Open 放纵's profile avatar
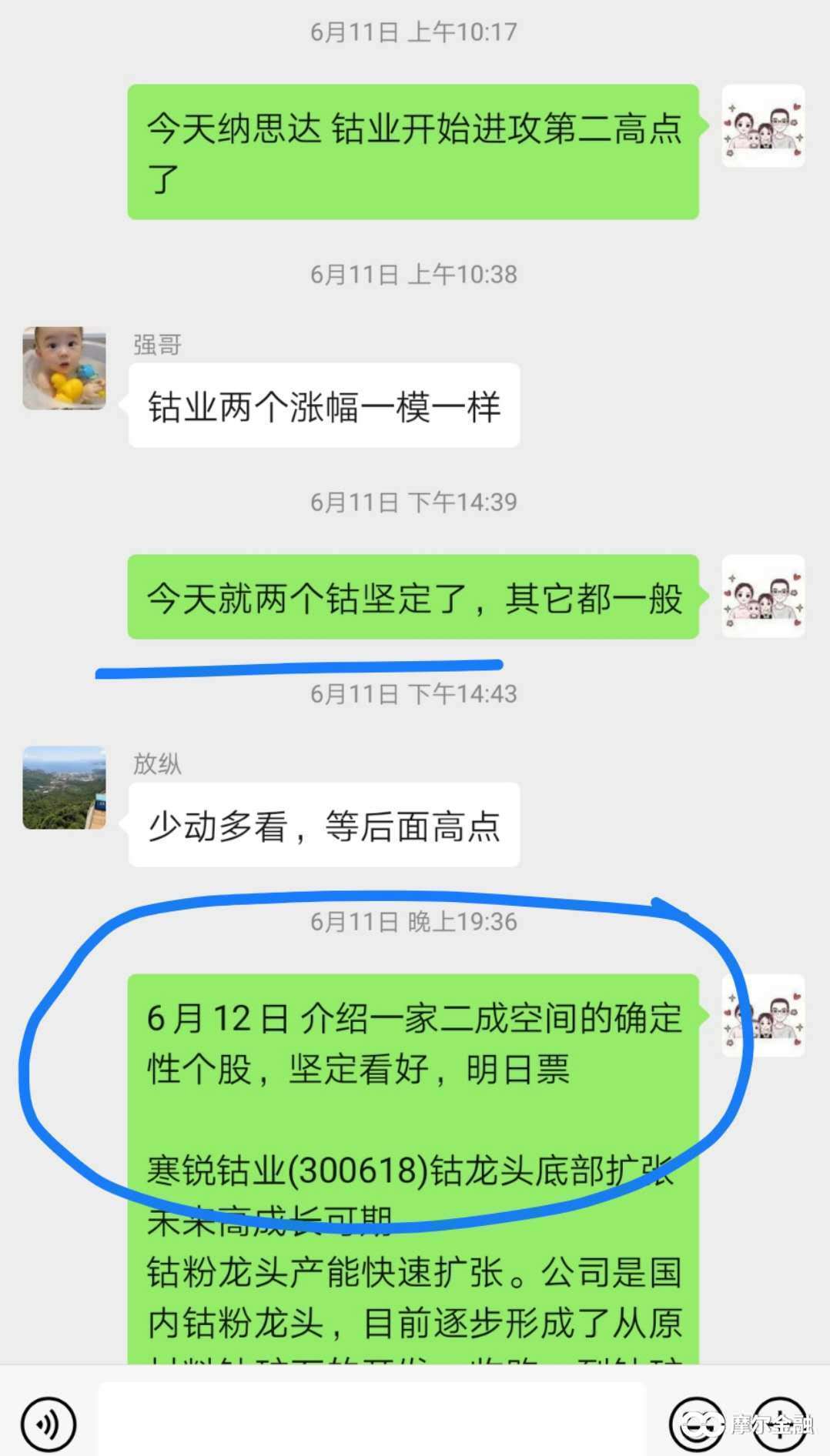Viewport: 830px width, 1456px height. click(x=65, y=787)
